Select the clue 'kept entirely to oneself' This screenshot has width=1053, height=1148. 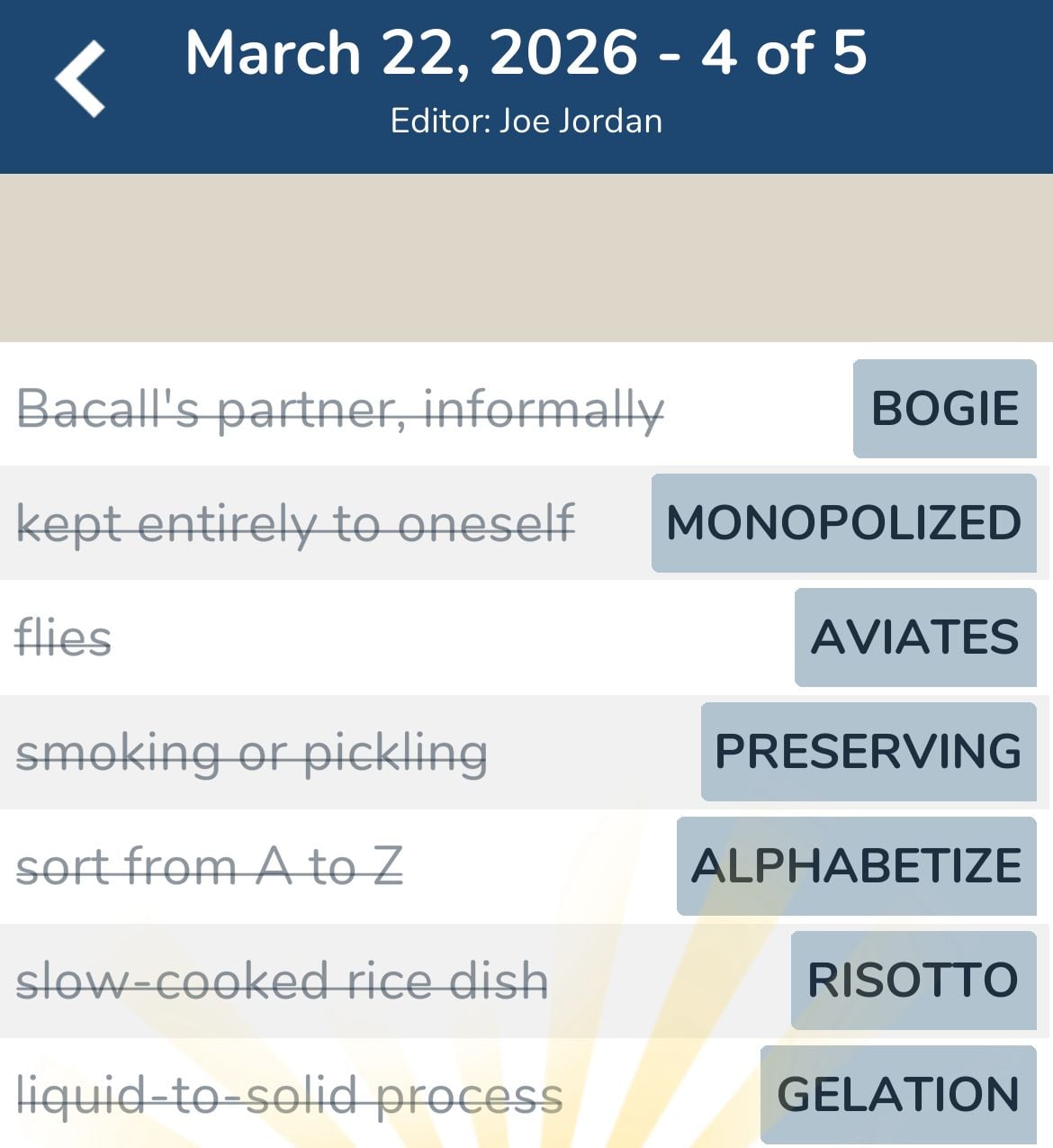tap(295, 522)
